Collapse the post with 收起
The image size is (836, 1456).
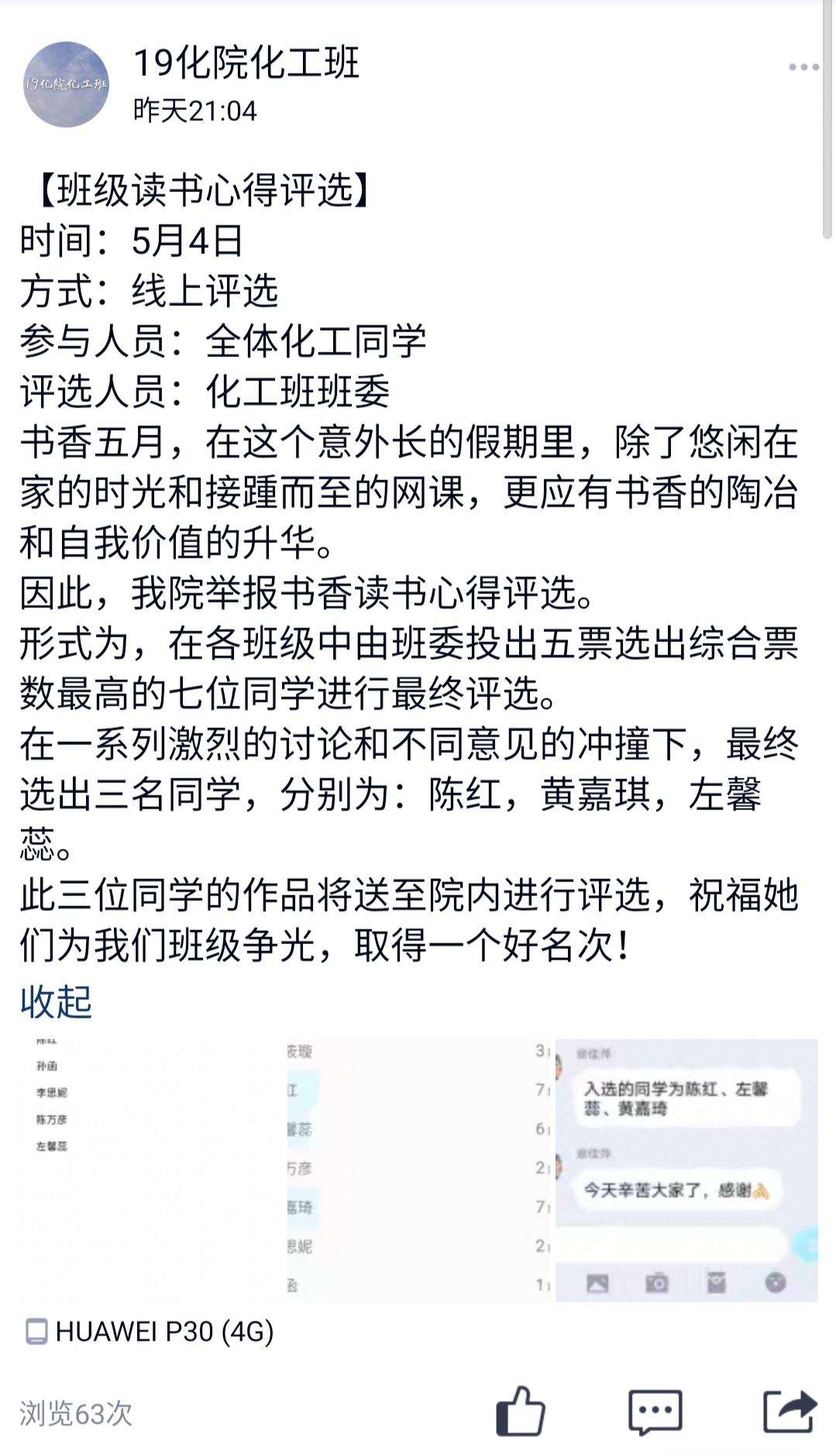point(56,1001)
